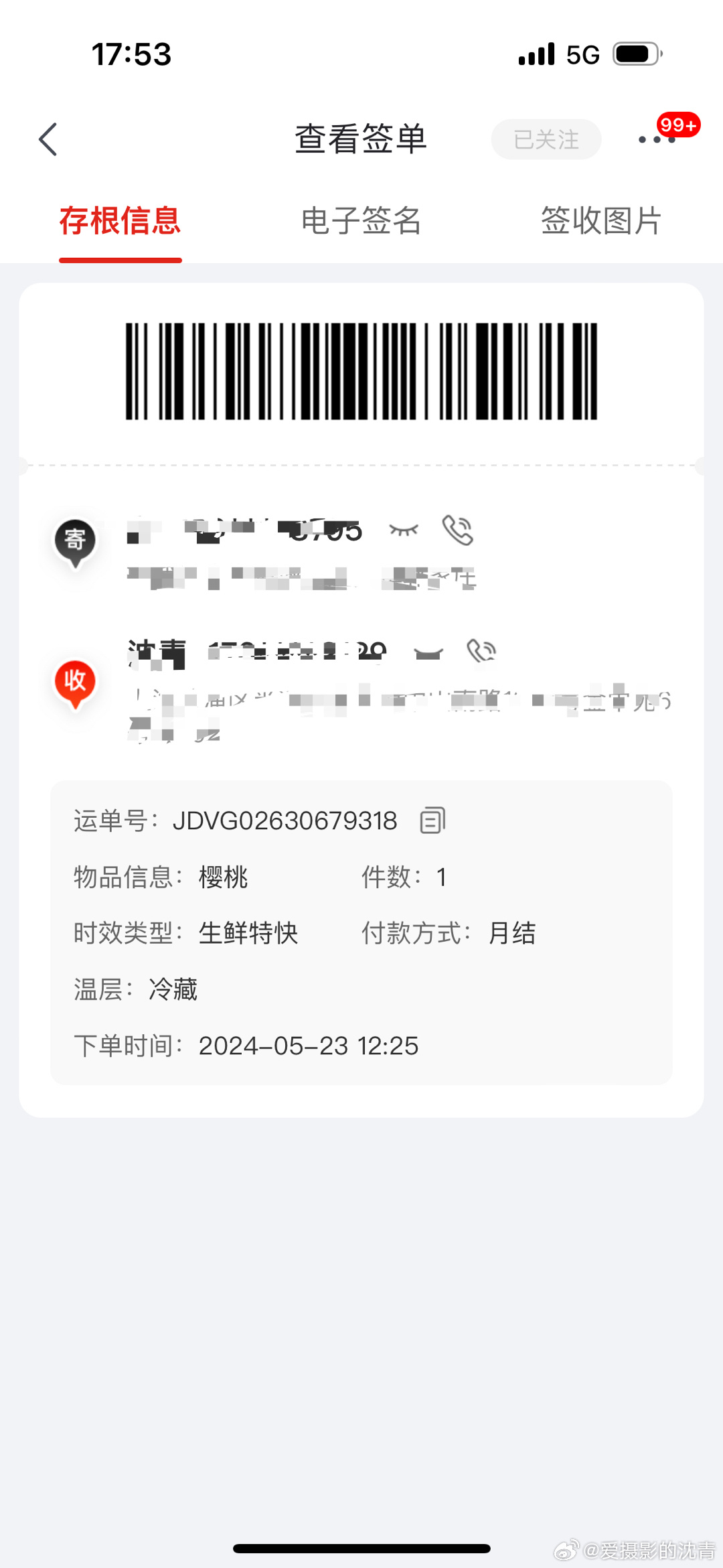Image resolution: width=723 pixels, height=1568 pixels.
Task: Call the sender via phone icon
Action: point(458,530)
